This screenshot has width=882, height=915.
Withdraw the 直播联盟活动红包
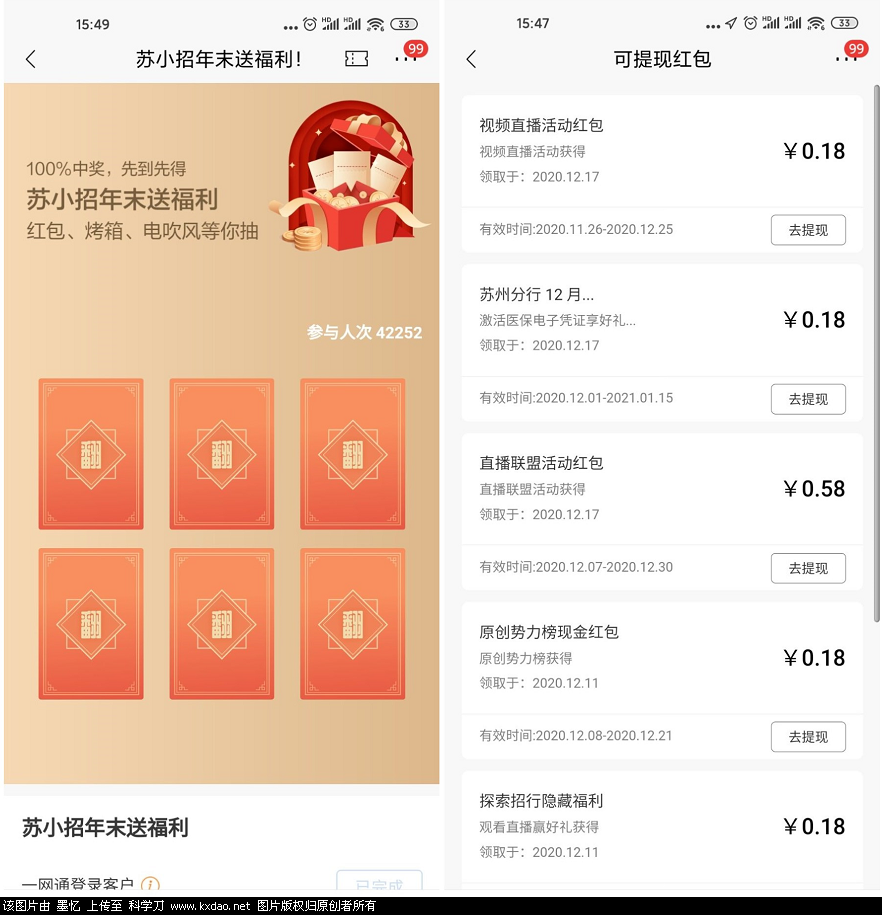tap(807, 568)
